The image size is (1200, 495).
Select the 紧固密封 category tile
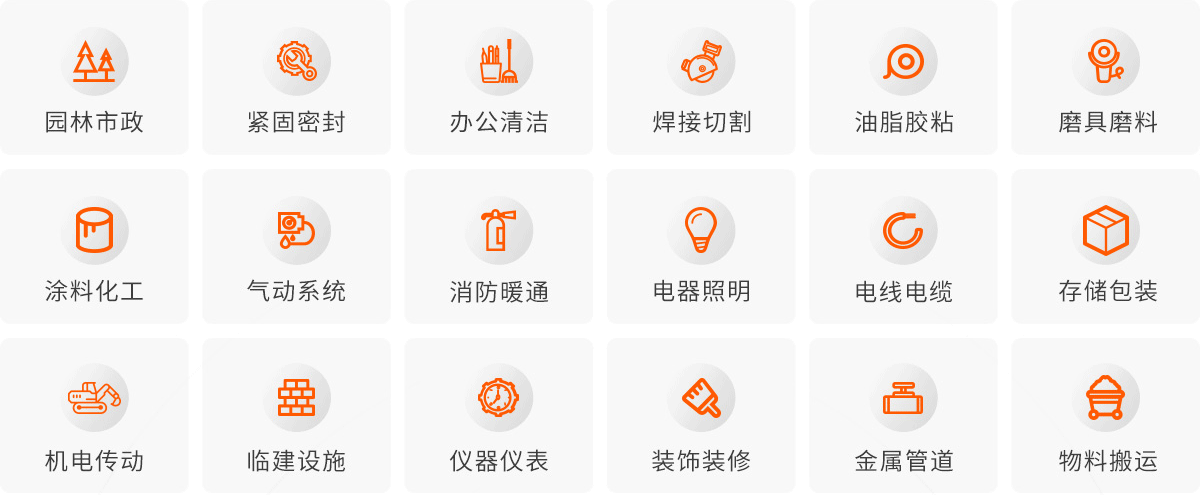(x=296, y=80)
